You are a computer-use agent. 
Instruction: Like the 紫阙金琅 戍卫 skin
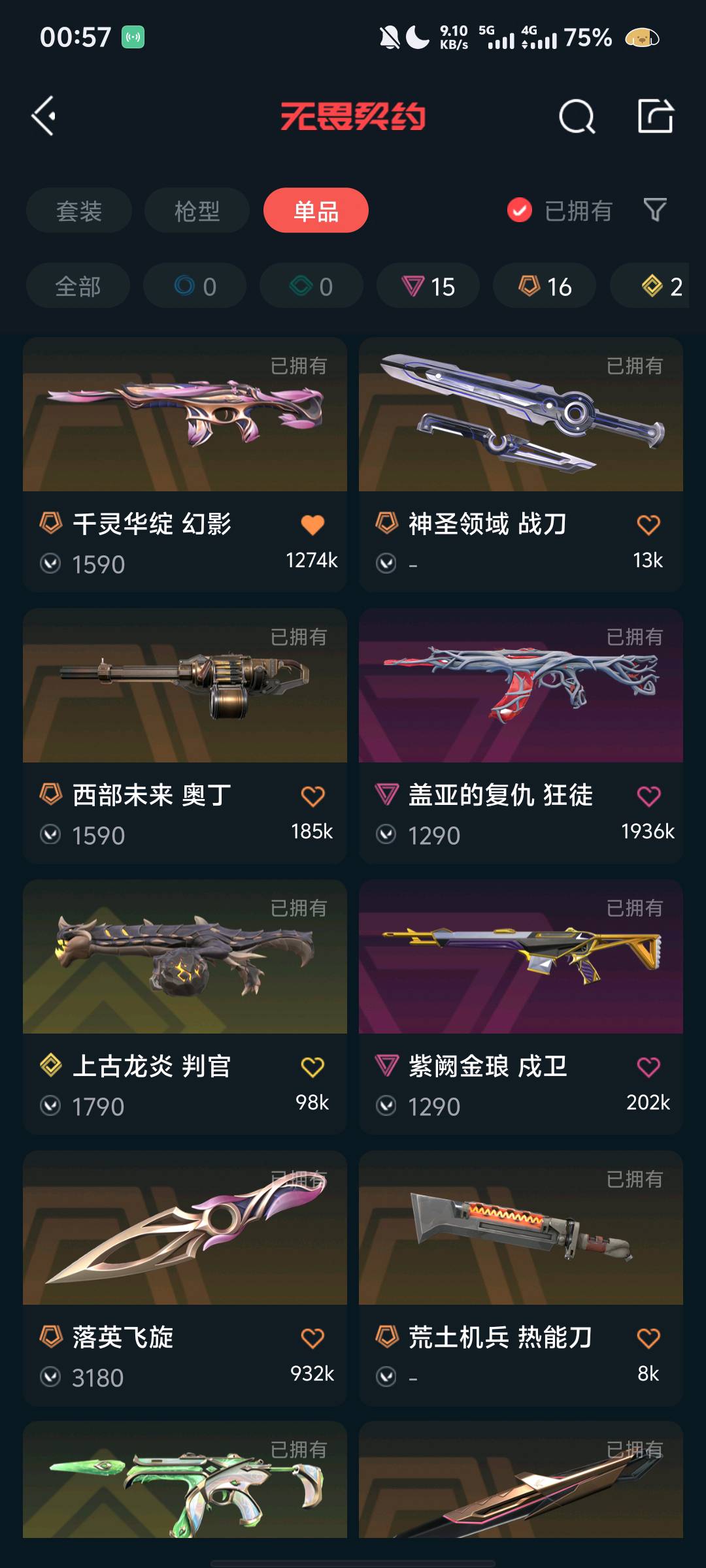pos(648,1067)
